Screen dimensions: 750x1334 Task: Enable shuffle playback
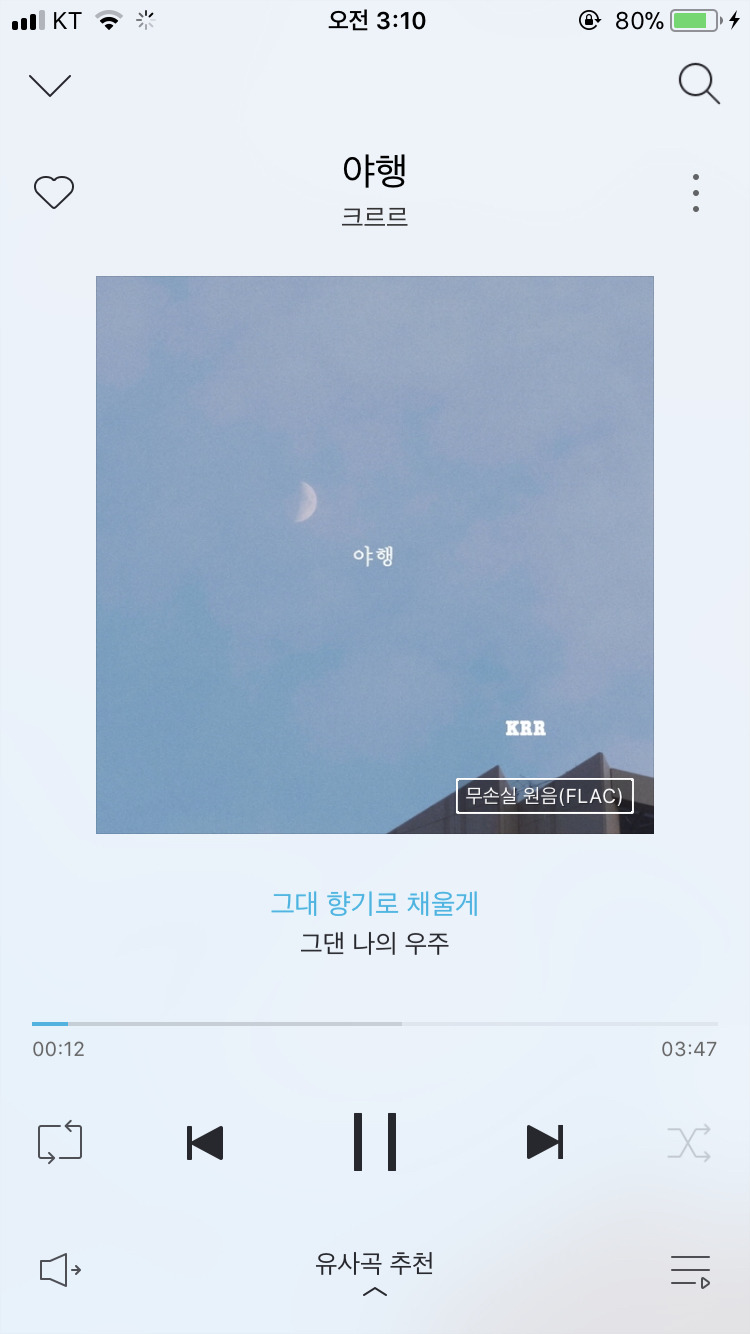(x=689, y=1142)
